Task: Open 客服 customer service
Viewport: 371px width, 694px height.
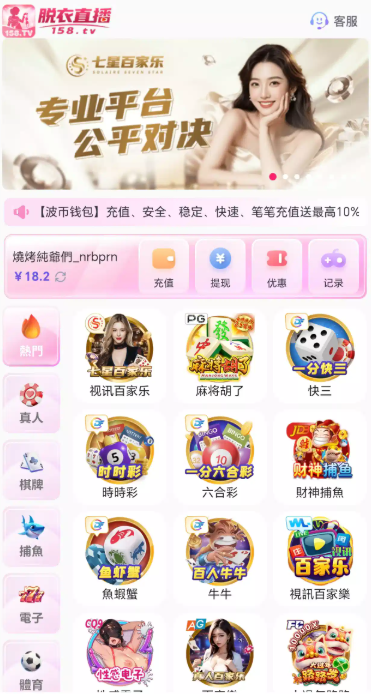Action: pyautogui.click(x=334, y=21)
